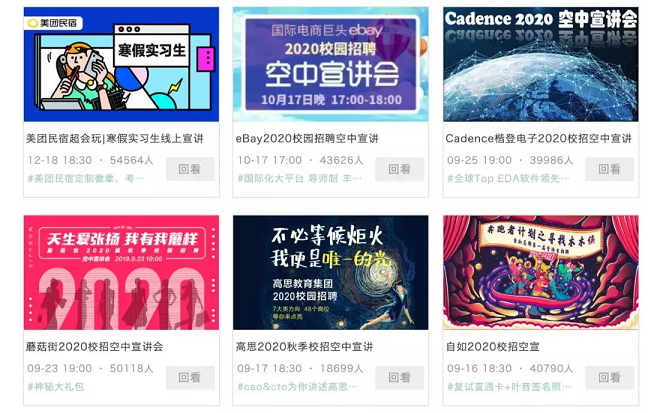The height and width of the screenshot is (413, 648).
Task: Tap 回看 for the 蘑菇街 session
Action: pyautogui.click(x=190, y=377)
